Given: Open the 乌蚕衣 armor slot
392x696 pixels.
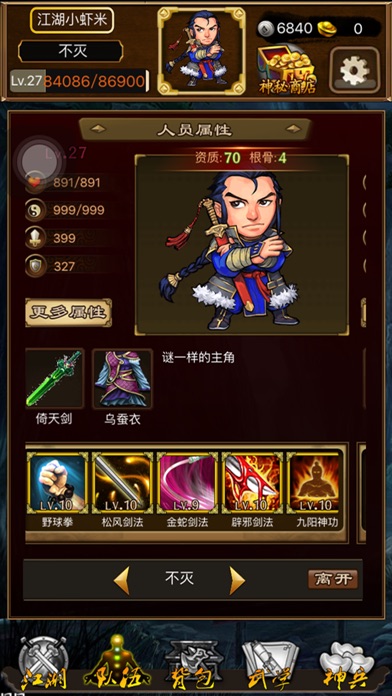Looking at the screenshot, I should click(x=123, y=379).
